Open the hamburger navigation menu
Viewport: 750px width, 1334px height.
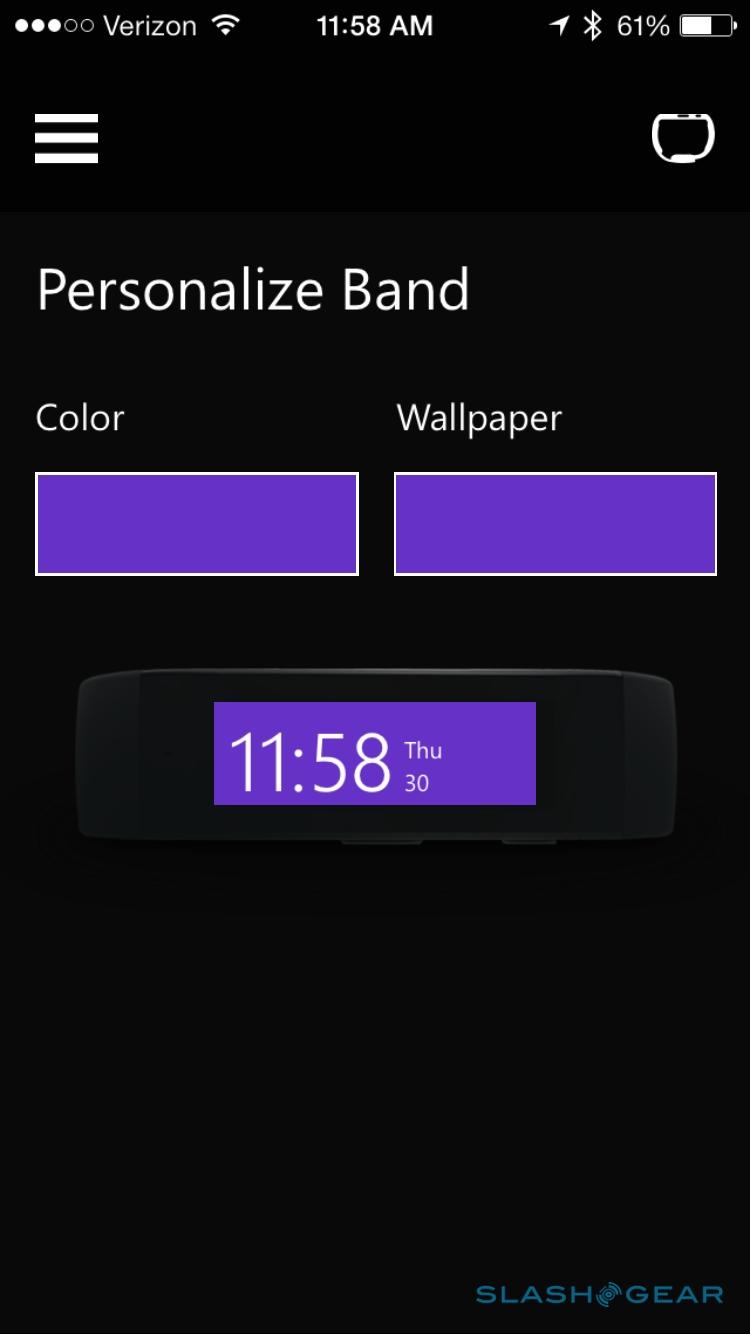coord(66,138)
